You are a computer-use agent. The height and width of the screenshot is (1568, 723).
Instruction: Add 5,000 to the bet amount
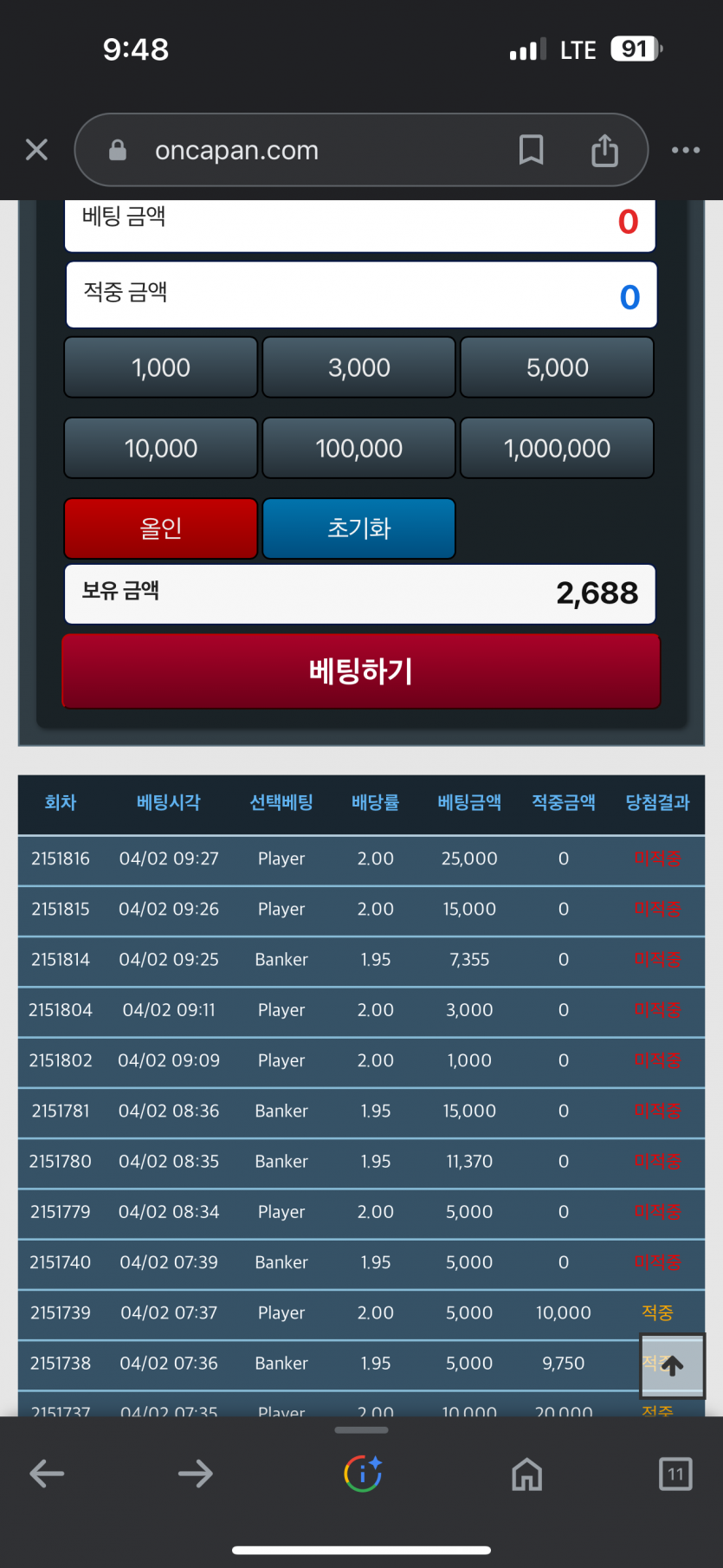click(557, 367)
